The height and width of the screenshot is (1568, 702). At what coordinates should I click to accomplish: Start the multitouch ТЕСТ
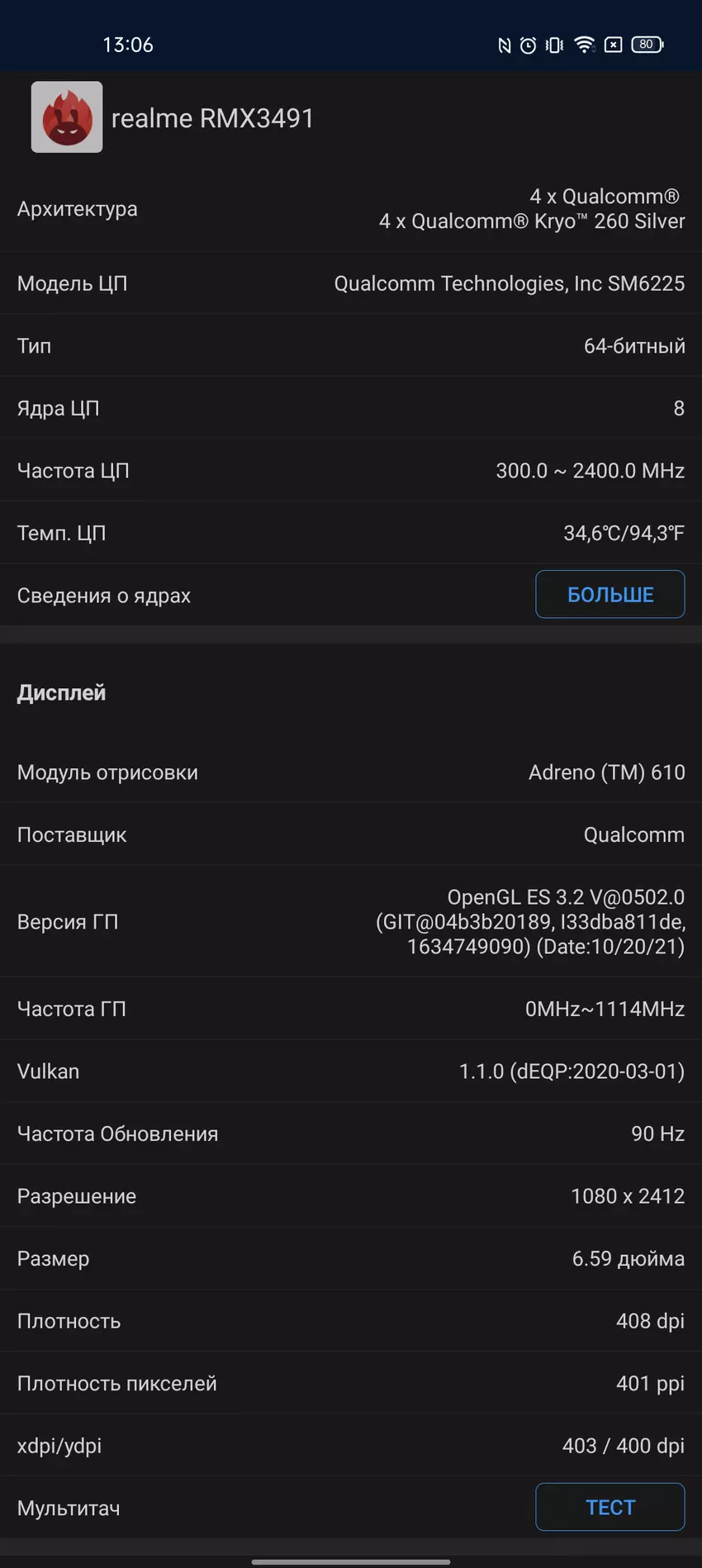point(610,1507)
